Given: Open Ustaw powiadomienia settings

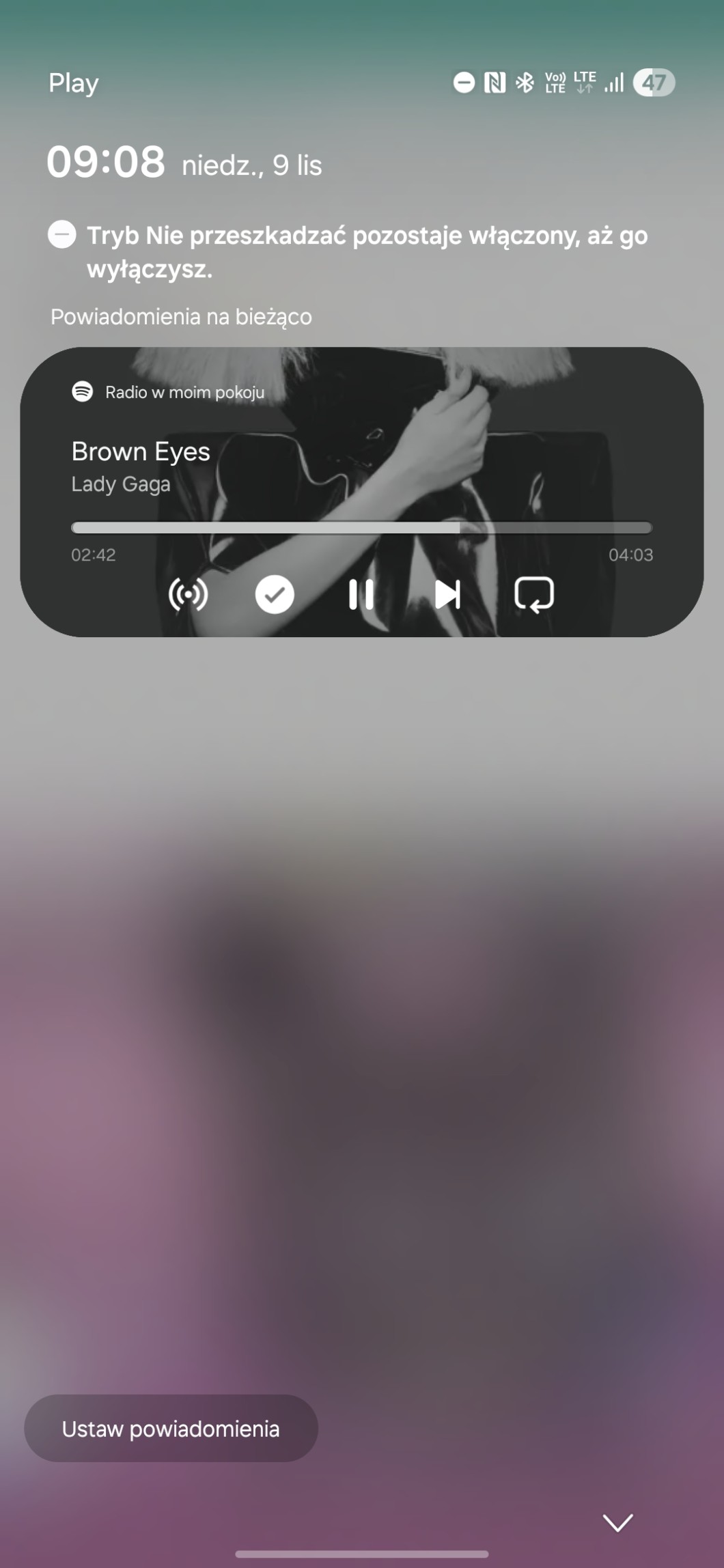Looking at the screenshot, I should coord(171,1429).
